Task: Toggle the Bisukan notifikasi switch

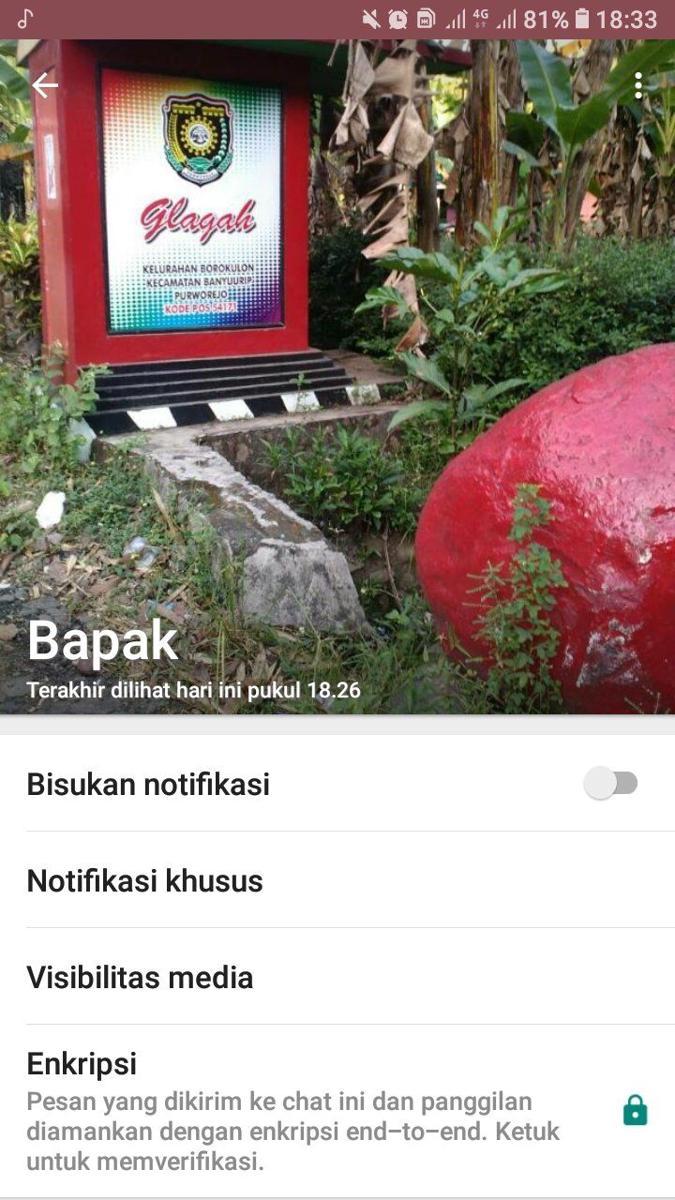Action: point(611,784)
